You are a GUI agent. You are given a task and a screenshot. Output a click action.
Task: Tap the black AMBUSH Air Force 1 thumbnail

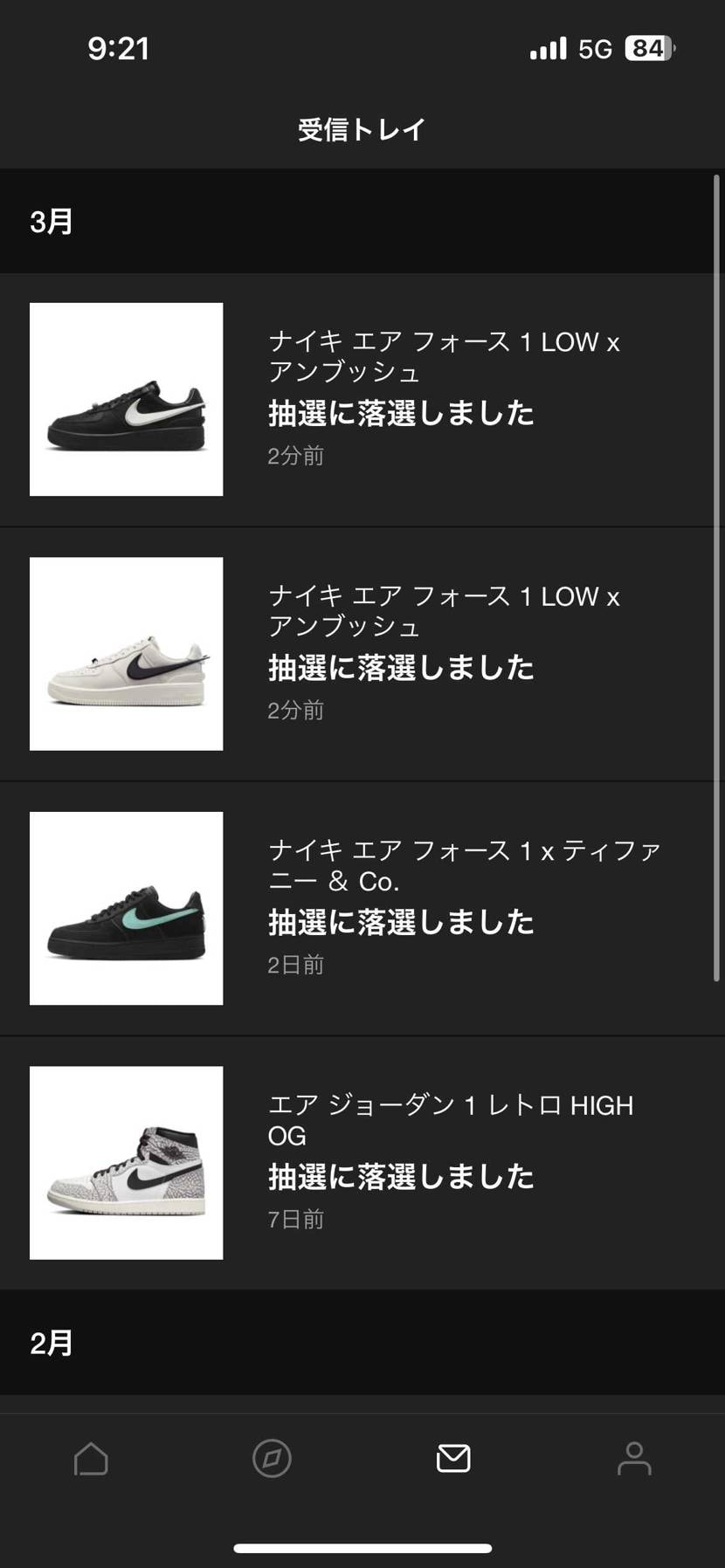click(126, 399)
